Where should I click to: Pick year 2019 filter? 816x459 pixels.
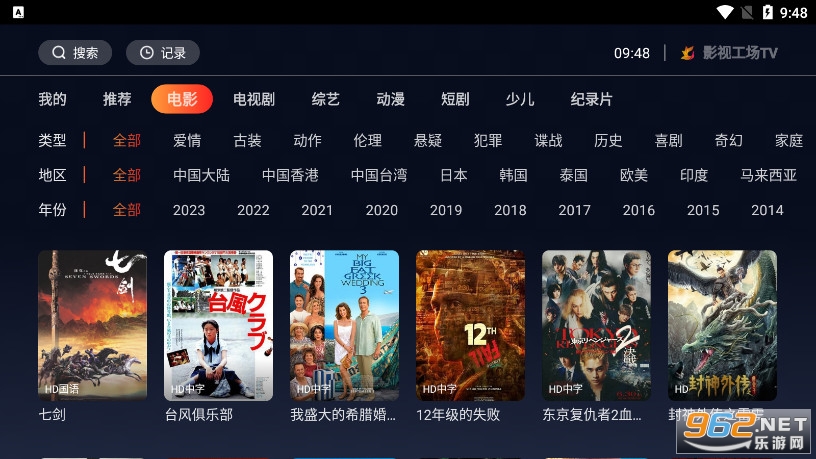pos(446,210)
